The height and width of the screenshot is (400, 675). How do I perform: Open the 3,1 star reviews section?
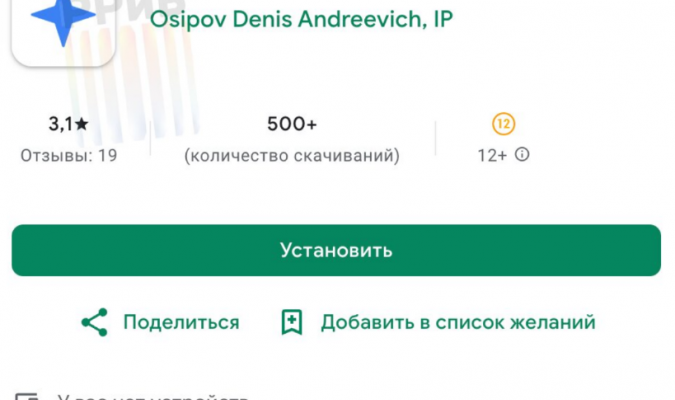[68, 139]
